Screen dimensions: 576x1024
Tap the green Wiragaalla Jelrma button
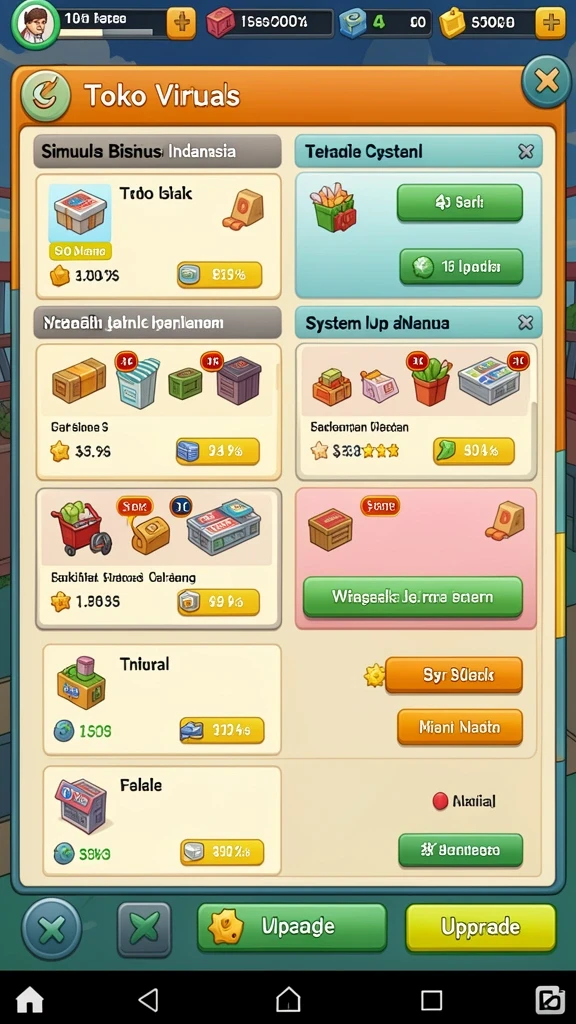point(413,597)
